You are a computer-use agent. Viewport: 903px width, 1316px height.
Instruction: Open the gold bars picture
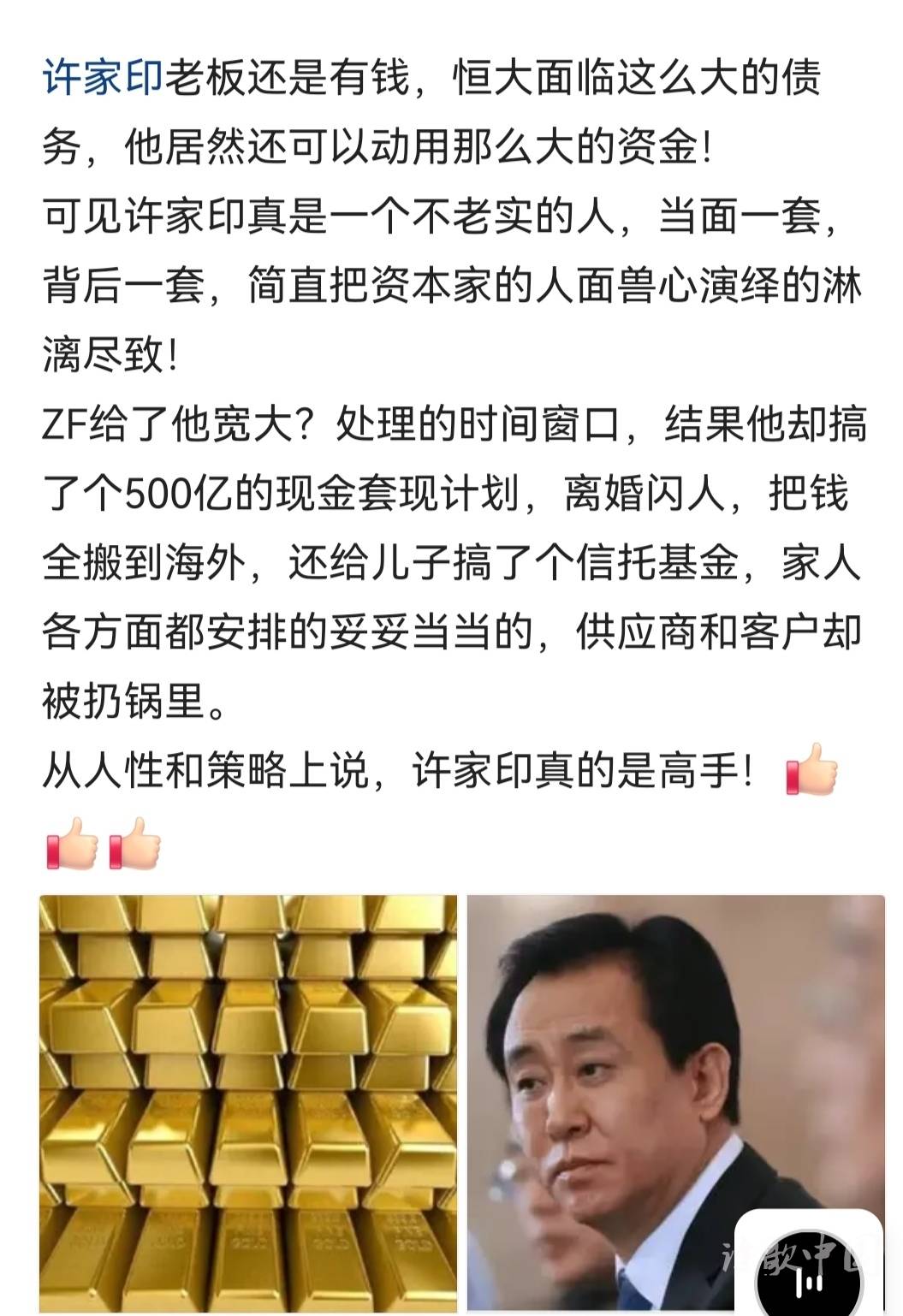point(248,1104)
